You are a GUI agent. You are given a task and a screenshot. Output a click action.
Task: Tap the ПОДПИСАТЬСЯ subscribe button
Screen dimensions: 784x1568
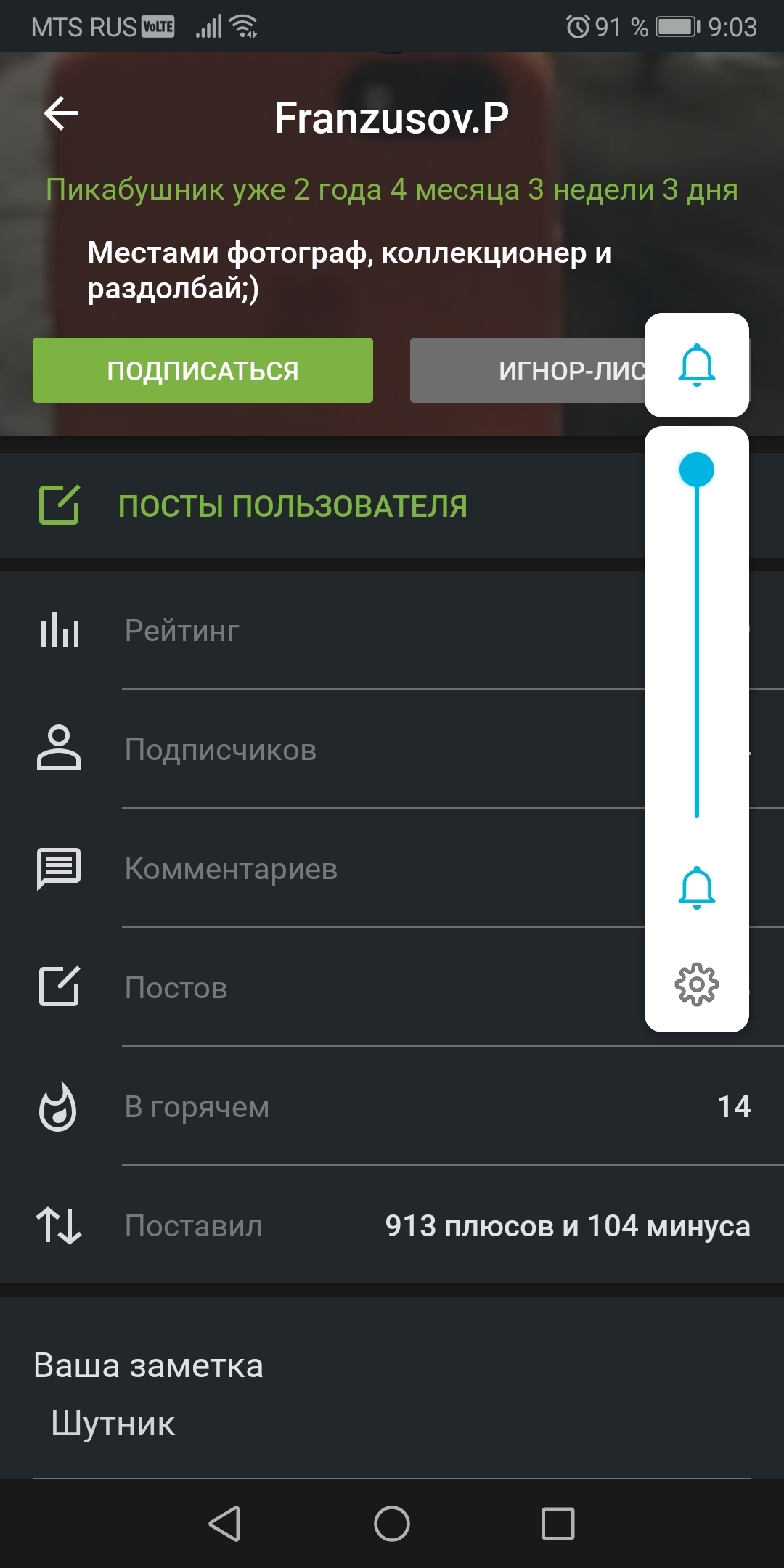point(203,370)
